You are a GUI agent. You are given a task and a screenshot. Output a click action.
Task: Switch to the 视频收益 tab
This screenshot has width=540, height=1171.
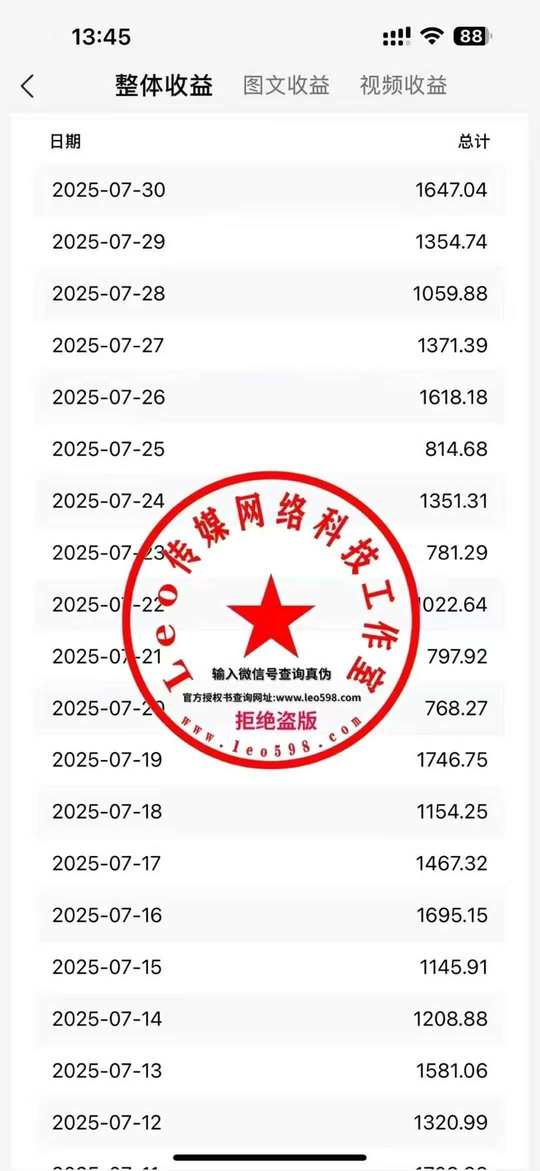[x=403, y=85]
